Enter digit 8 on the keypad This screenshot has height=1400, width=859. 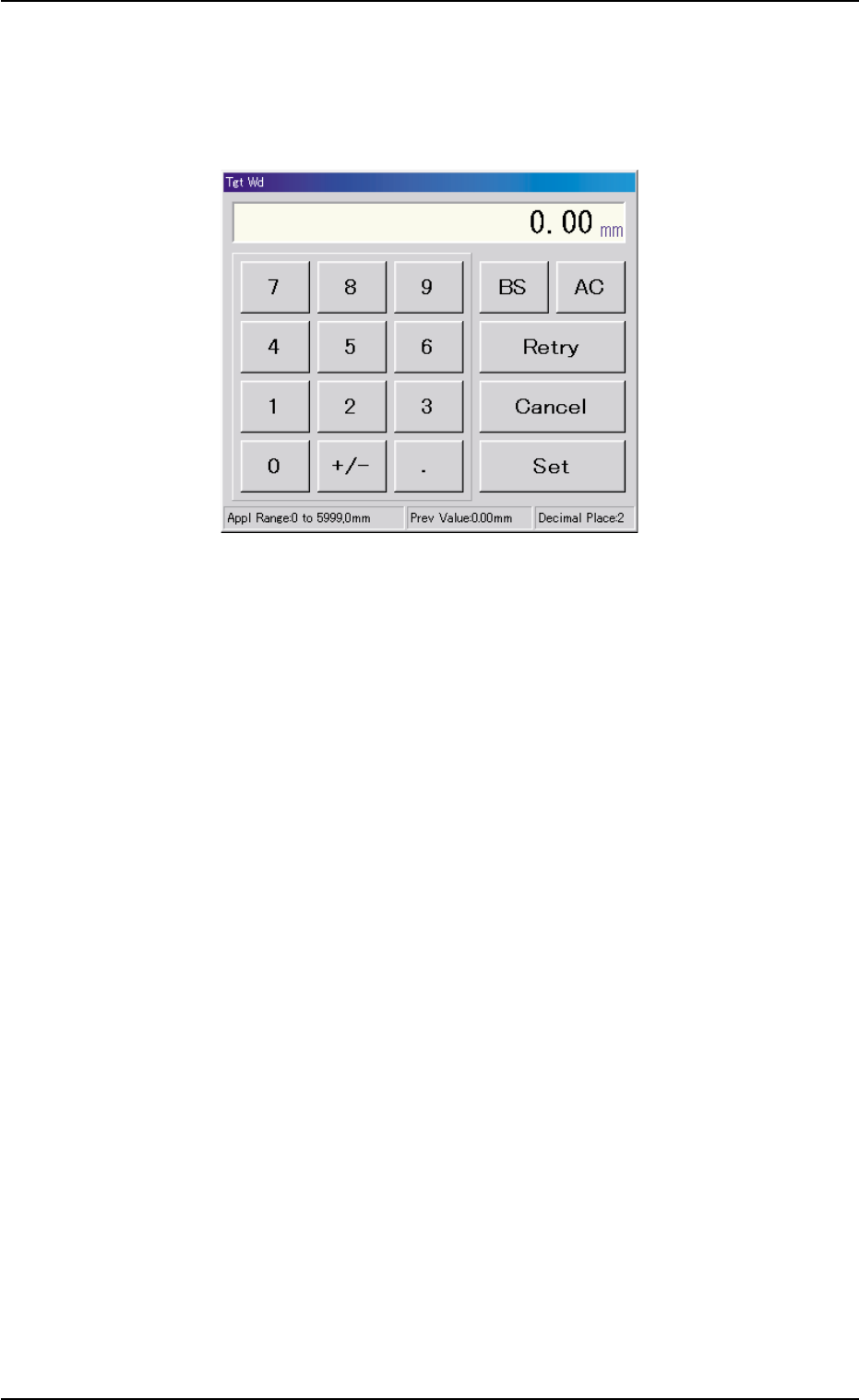tap(351, 287)
